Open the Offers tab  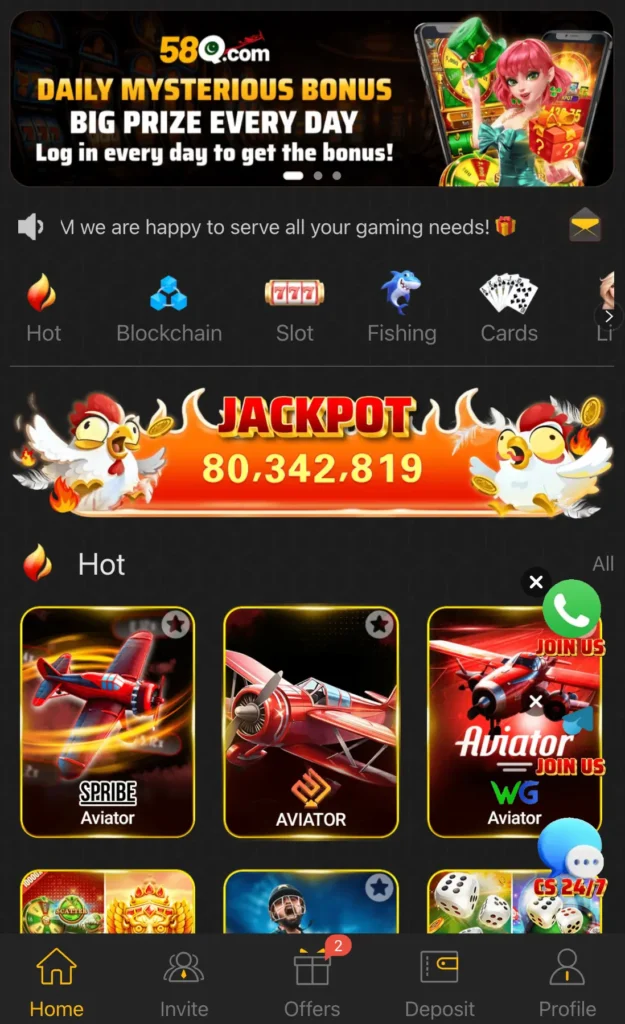(312, 984)
